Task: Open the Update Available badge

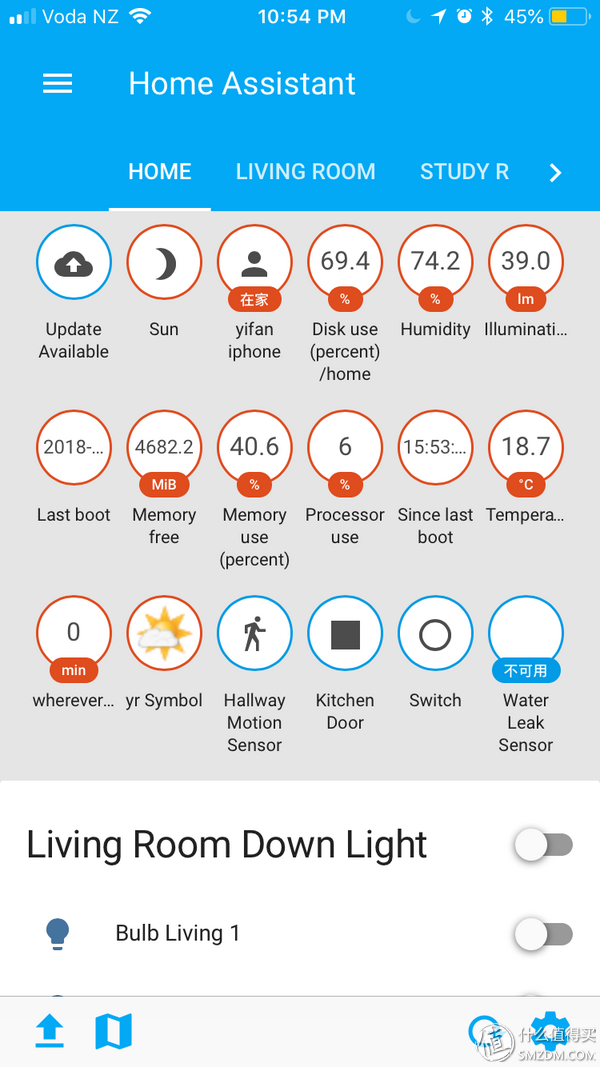Action: coord(73,263)
